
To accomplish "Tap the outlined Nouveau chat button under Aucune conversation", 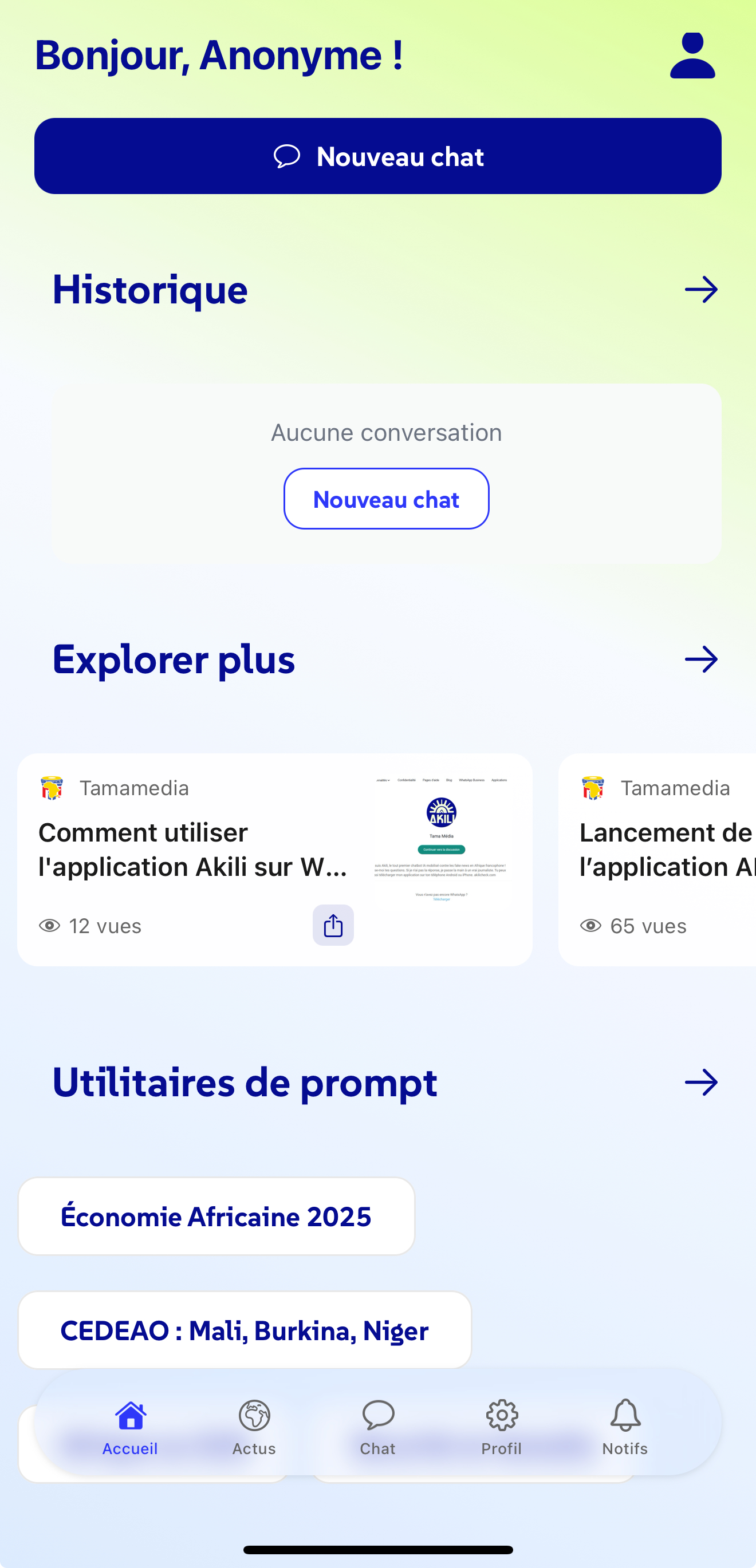I will [386, 499].
